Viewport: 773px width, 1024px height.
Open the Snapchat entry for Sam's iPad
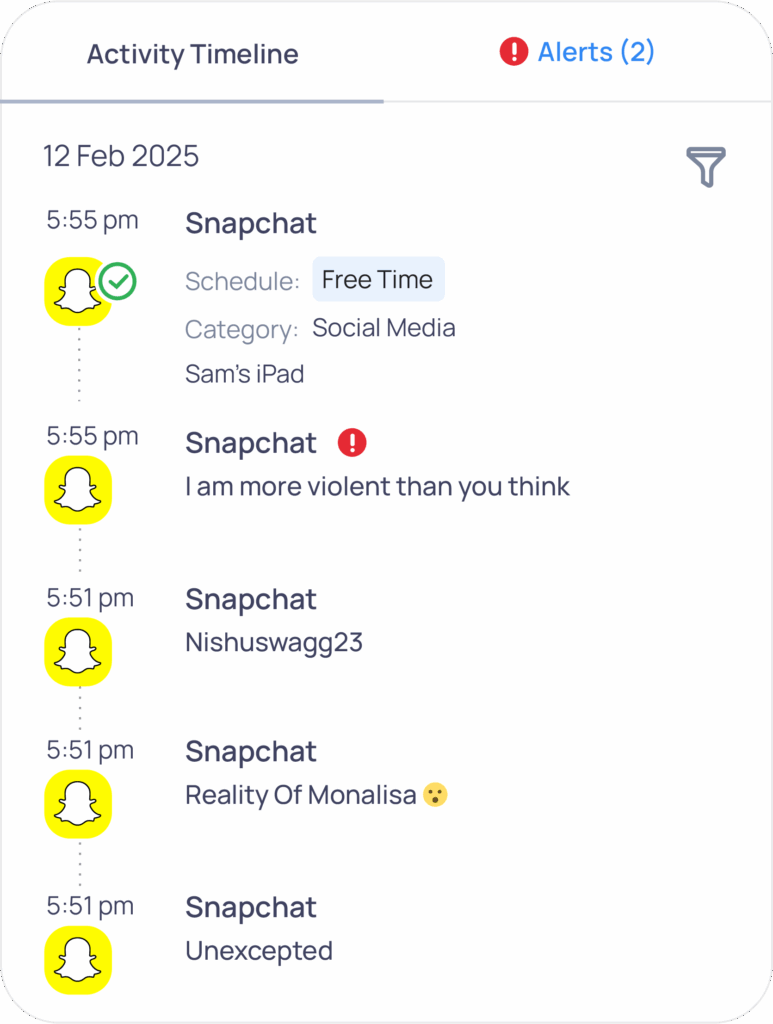[251, 224]
